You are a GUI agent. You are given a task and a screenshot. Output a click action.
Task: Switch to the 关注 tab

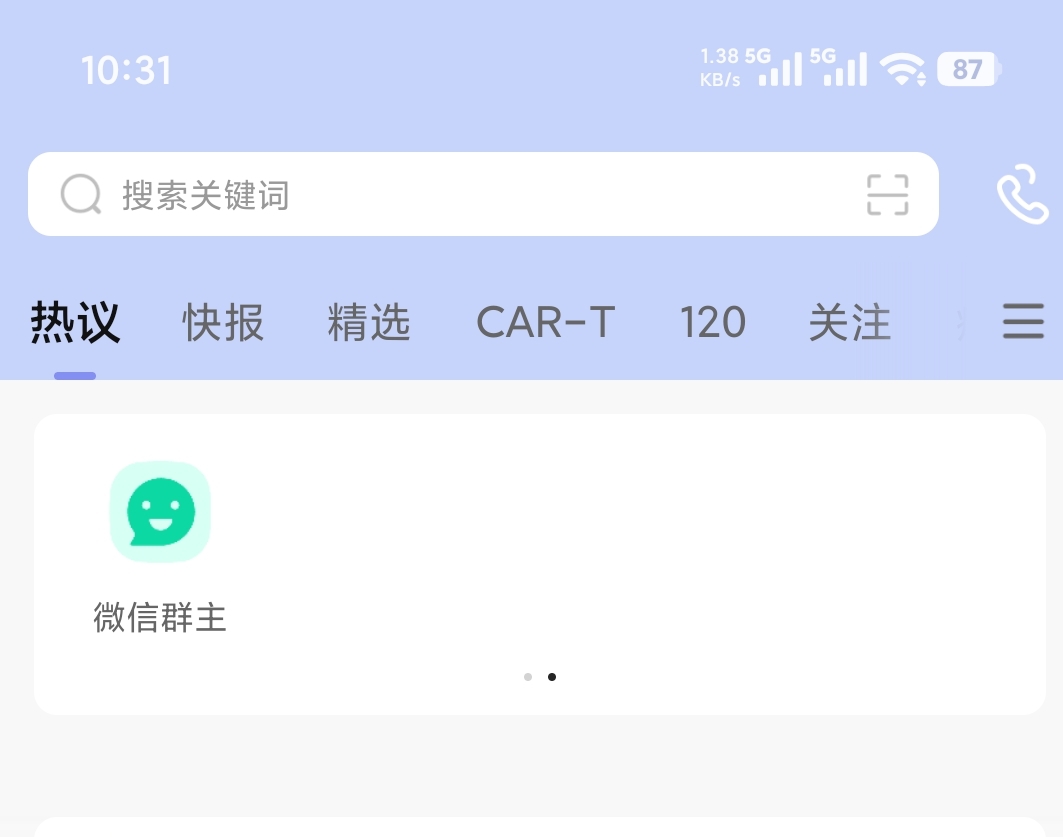[849, 323]
